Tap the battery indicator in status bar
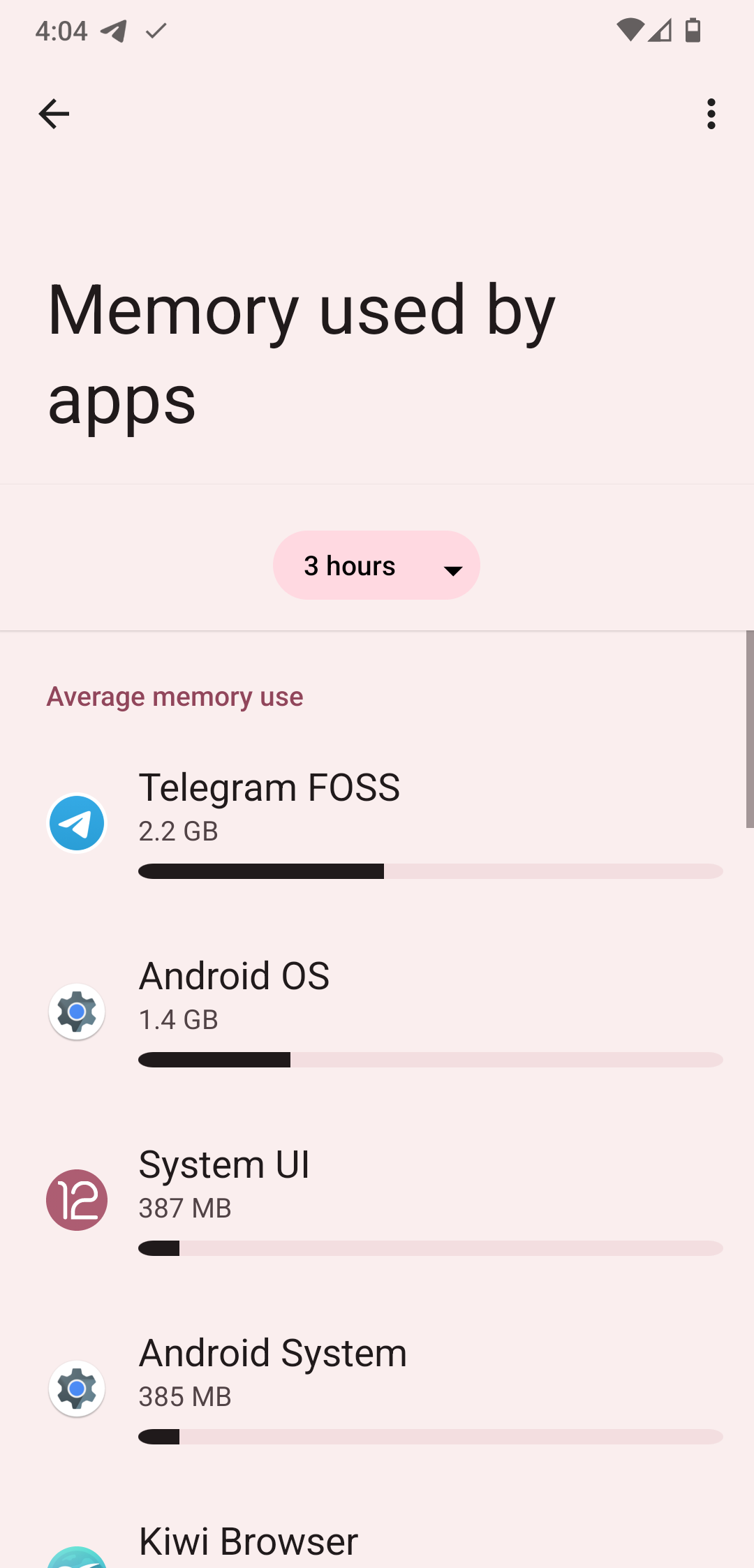Image resolution: width=754 pixels, height=1568 pixels. [x=692, y=30]
